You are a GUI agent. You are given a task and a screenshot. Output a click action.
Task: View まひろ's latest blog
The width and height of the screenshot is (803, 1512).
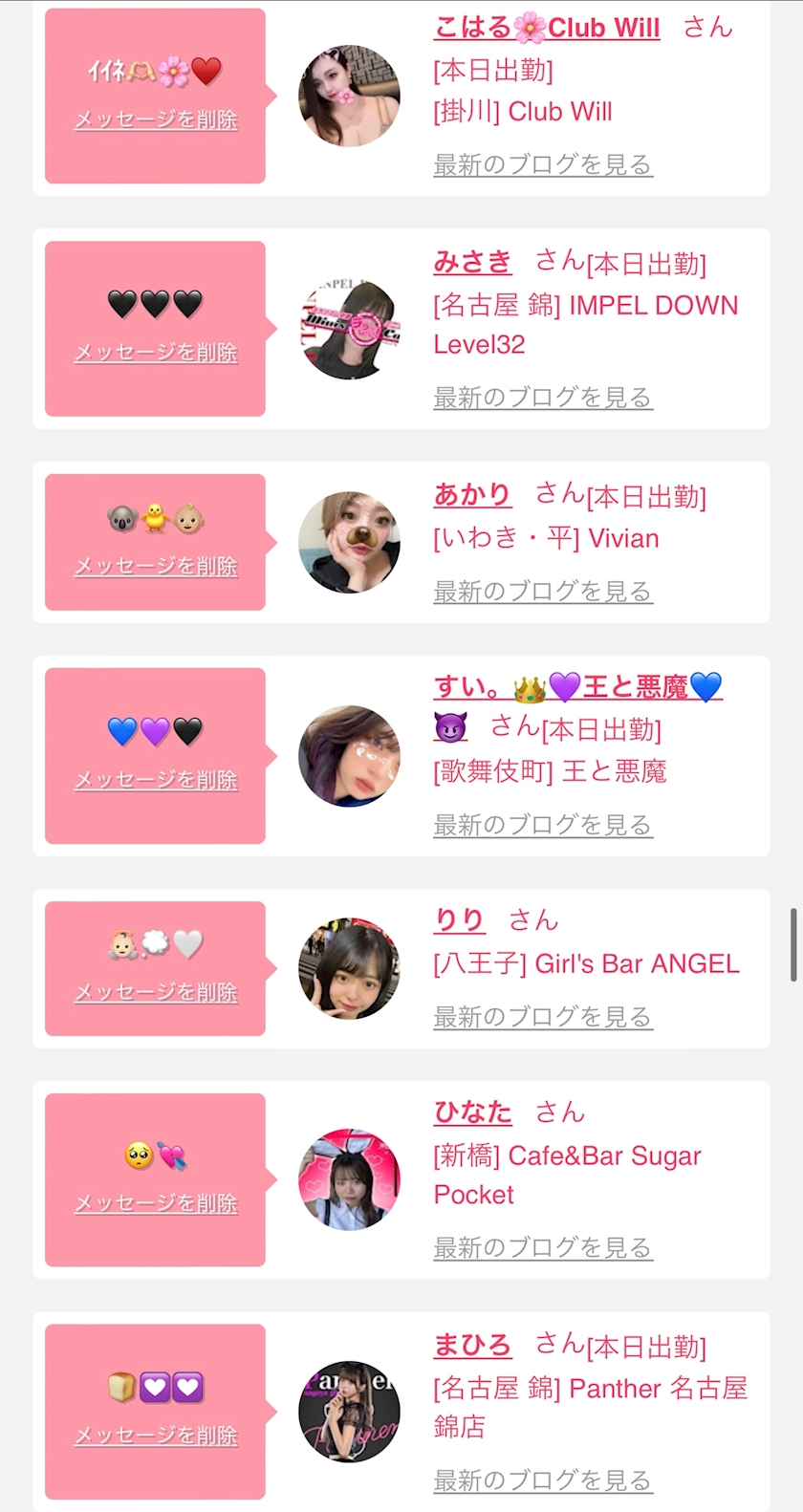542,1480
